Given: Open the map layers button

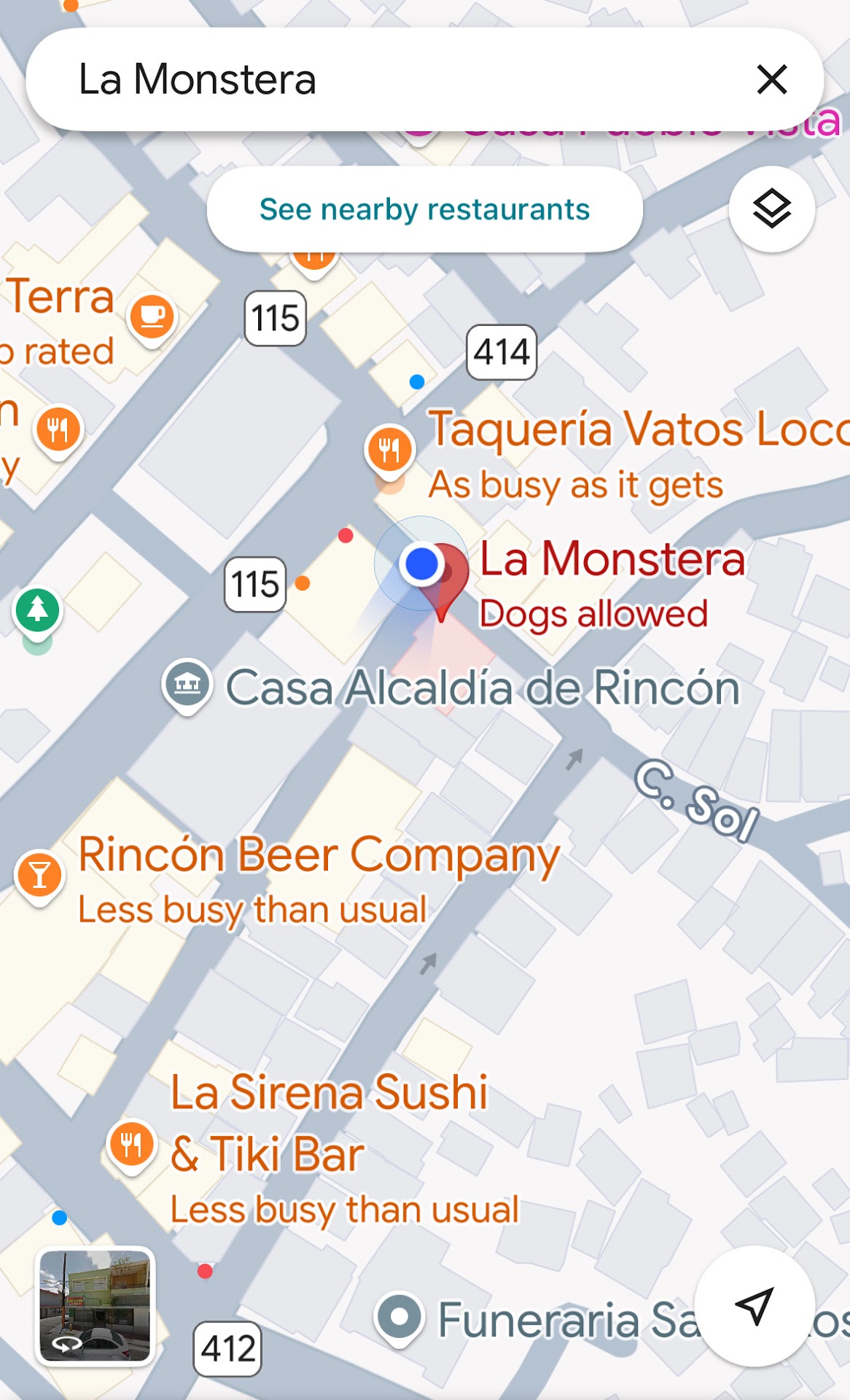Looking at the screenshot, I should (x=771, y=209).
